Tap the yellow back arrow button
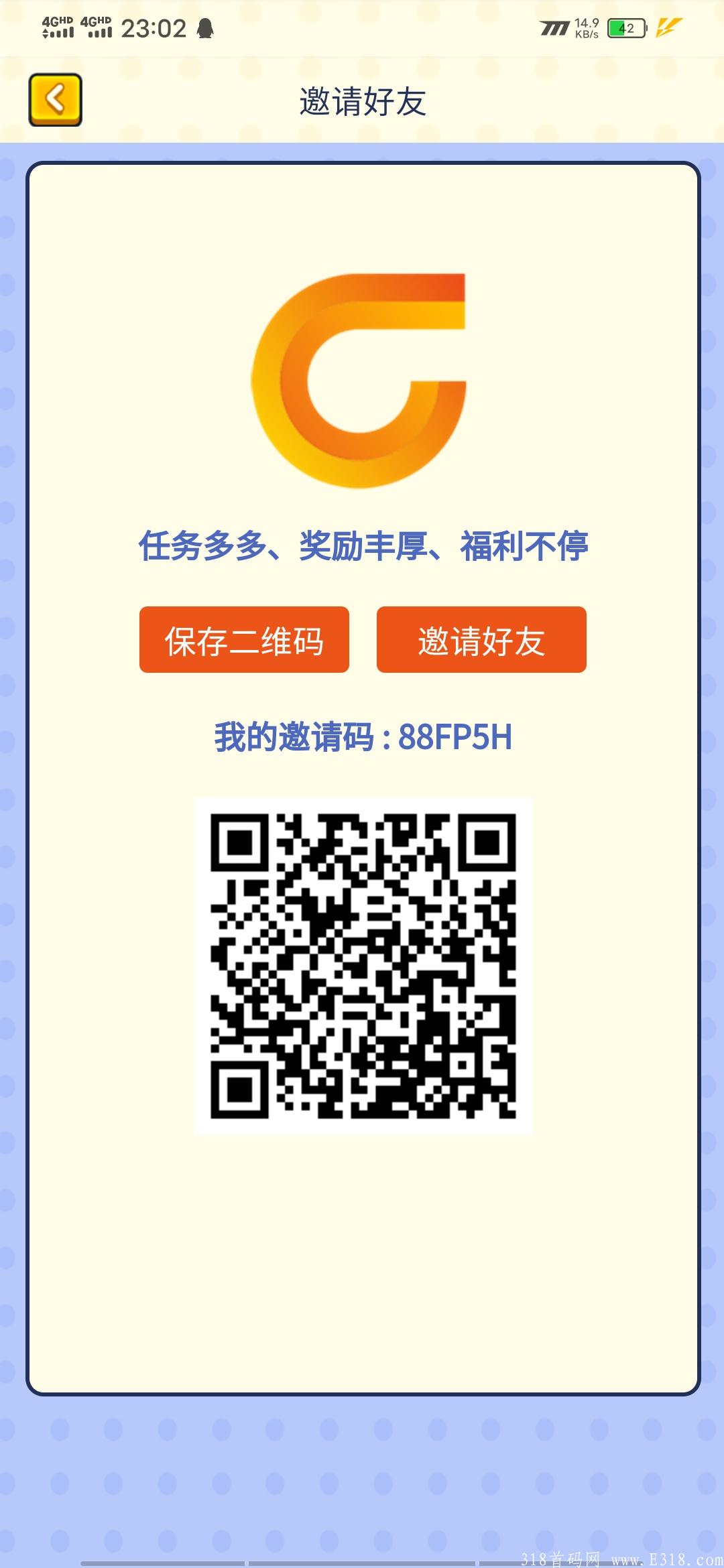This screenshot has width=724, height=1568. (x=56, y=99)
